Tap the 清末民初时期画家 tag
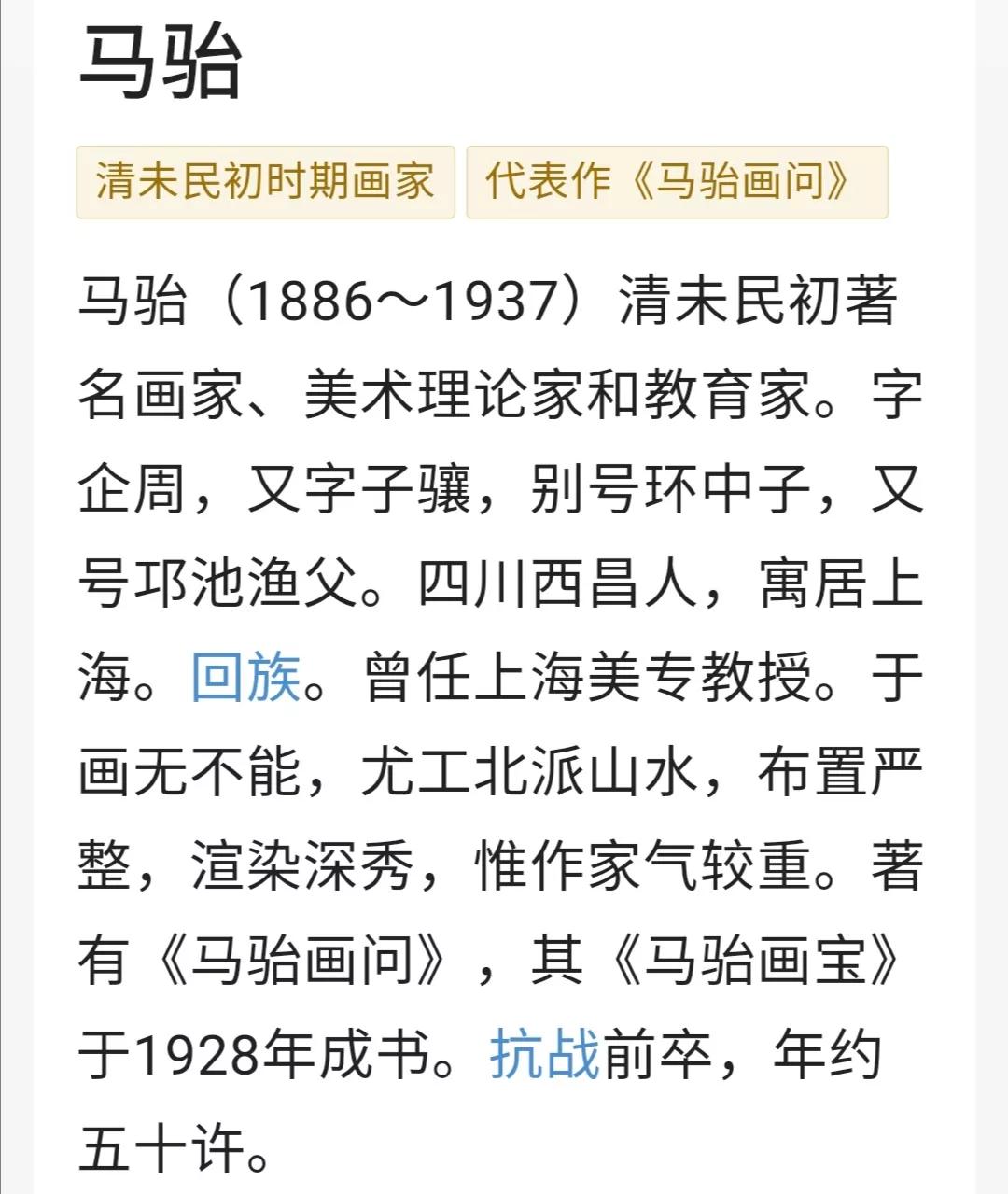Screen dimensions: 1008x1194 265,182
